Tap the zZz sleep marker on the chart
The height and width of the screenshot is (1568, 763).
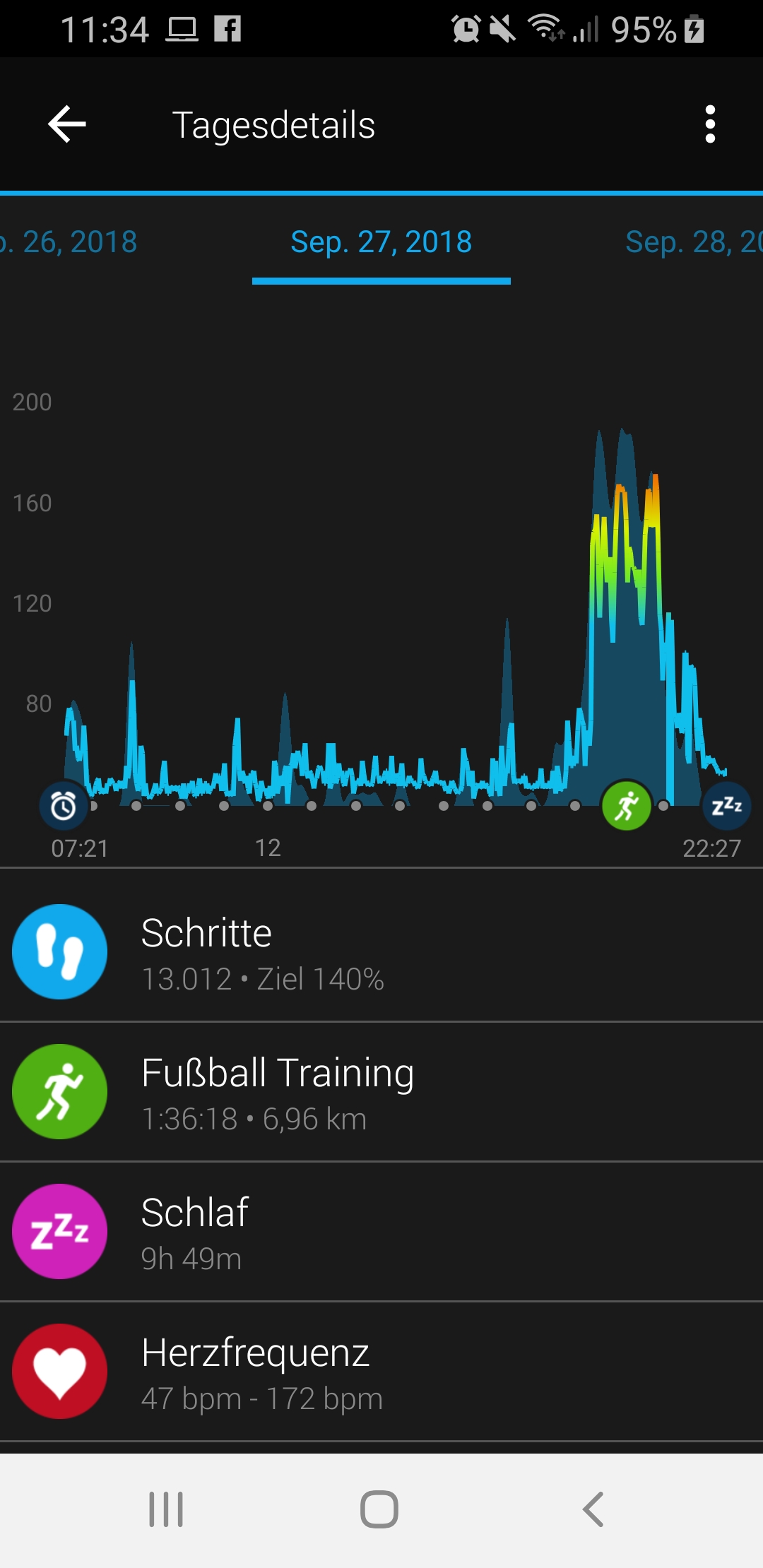coord(726,806)
